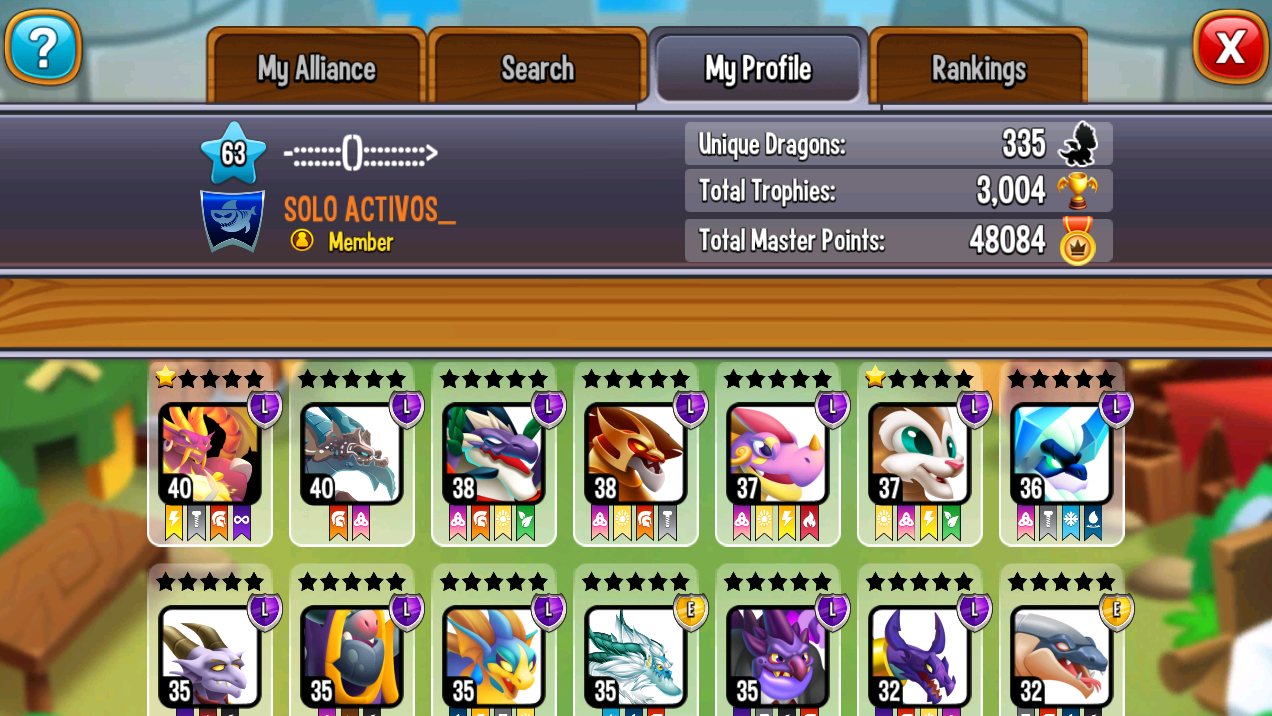Open the help question mark button

[x=42, y=46]
